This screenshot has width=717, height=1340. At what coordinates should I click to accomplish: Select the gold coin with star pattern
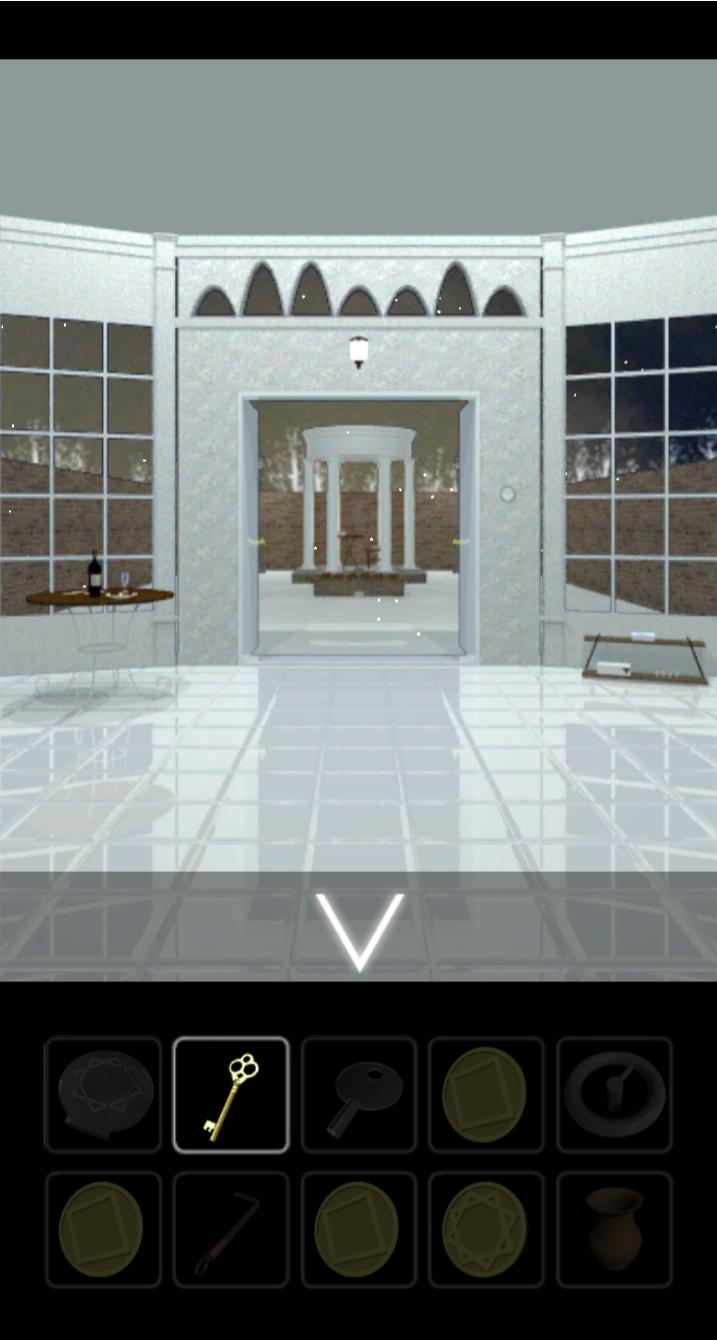click(487, 1230)
